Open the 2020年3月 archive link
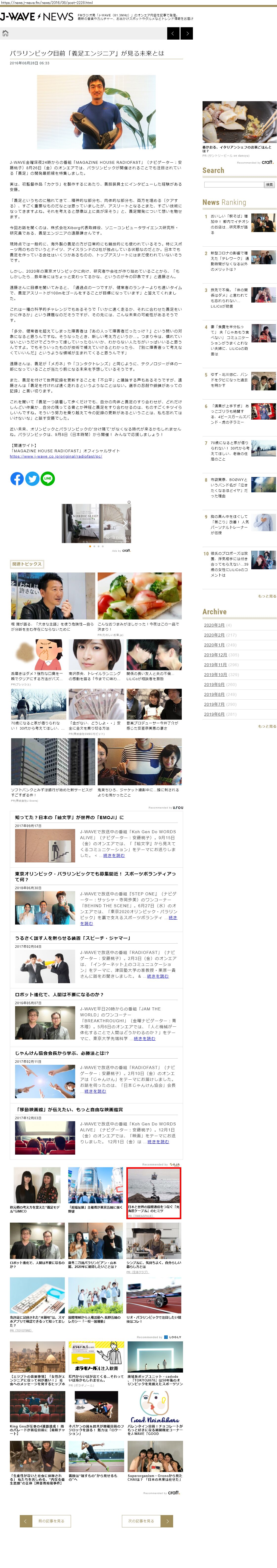This screenshot has height=1568, width=277. click(214, 625)
